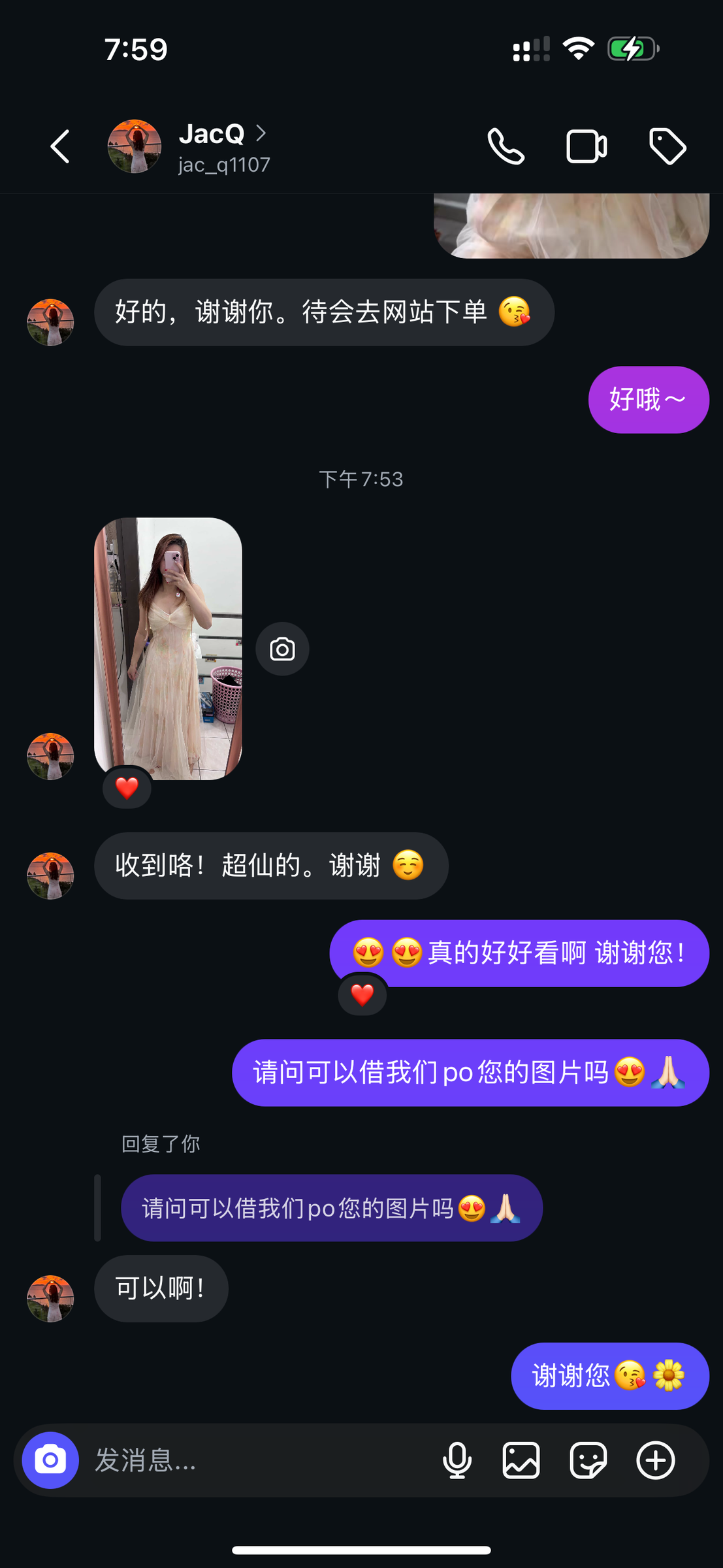
Task: Jump to the quoted 请问可以借我们po您的图片吗 message
Action: [331, 1208]
